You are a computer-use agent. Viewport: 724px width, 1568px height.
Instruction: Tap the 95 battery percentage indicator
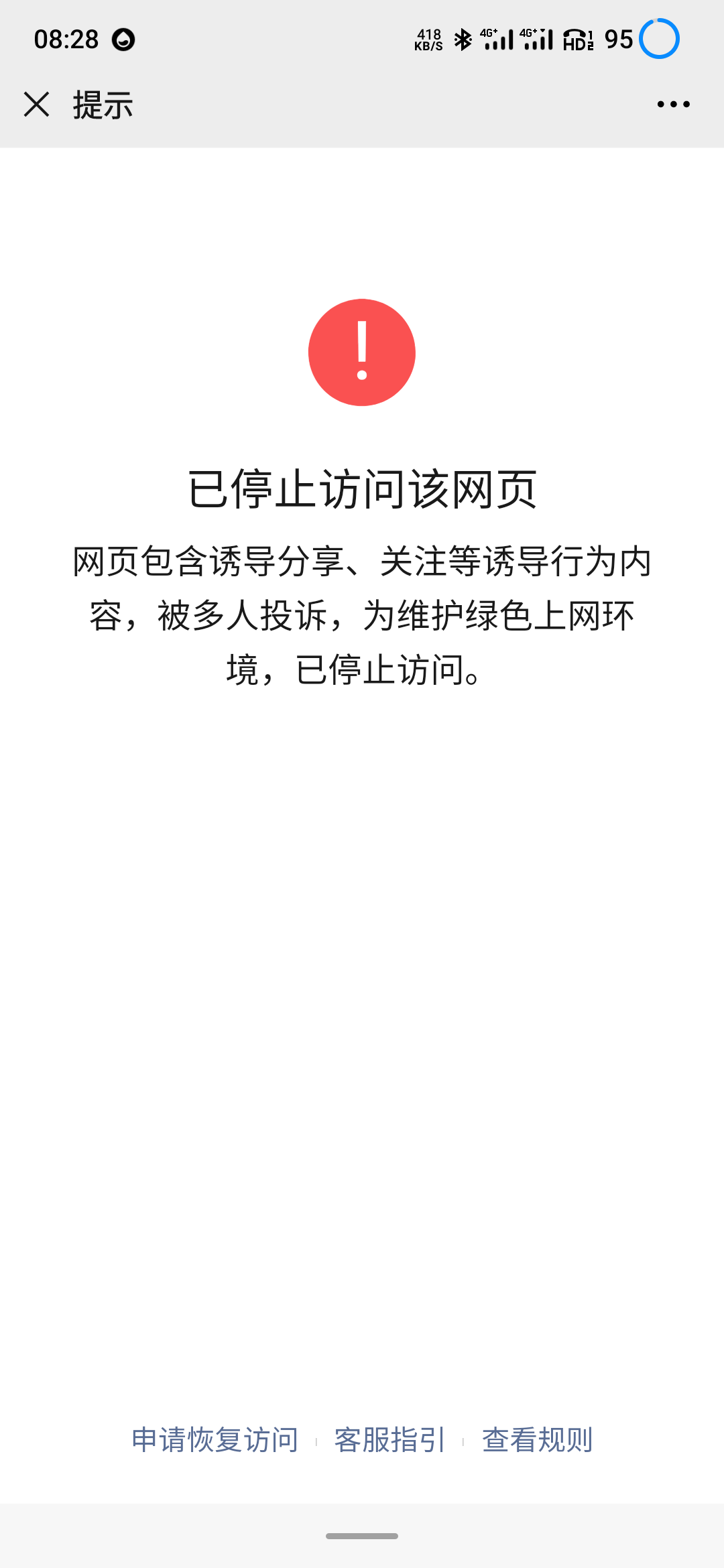617,40
